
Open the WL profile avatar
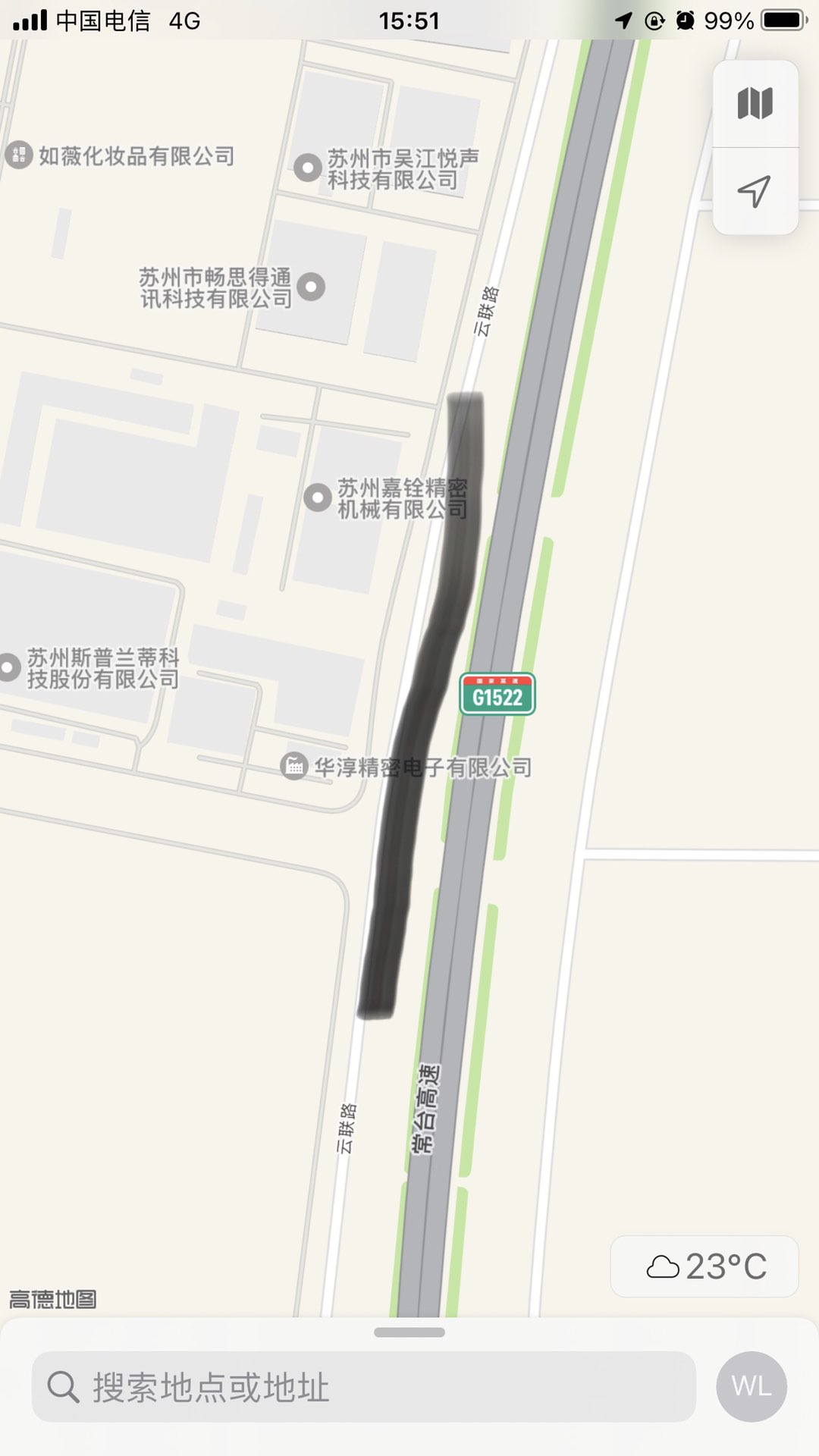[x=751, y=1387]
